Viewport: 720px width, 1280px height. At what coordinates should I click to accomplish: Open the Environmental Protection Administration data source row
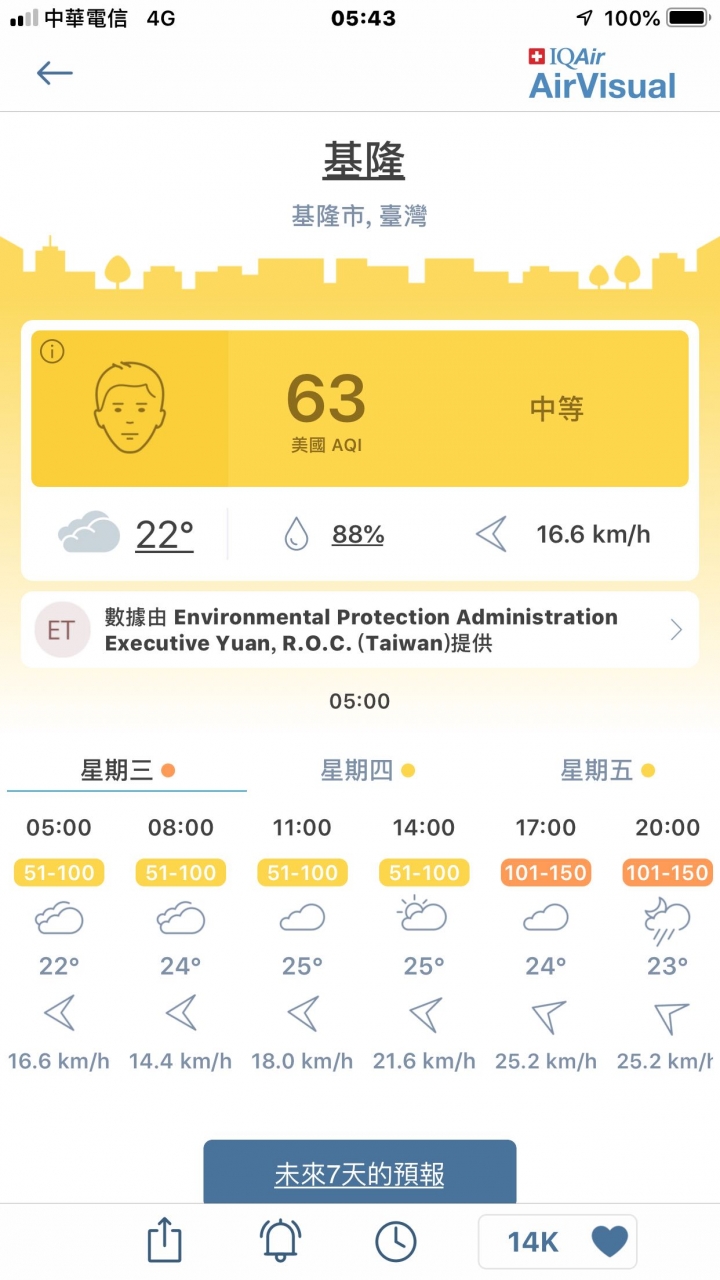click(x=360, y=630)
